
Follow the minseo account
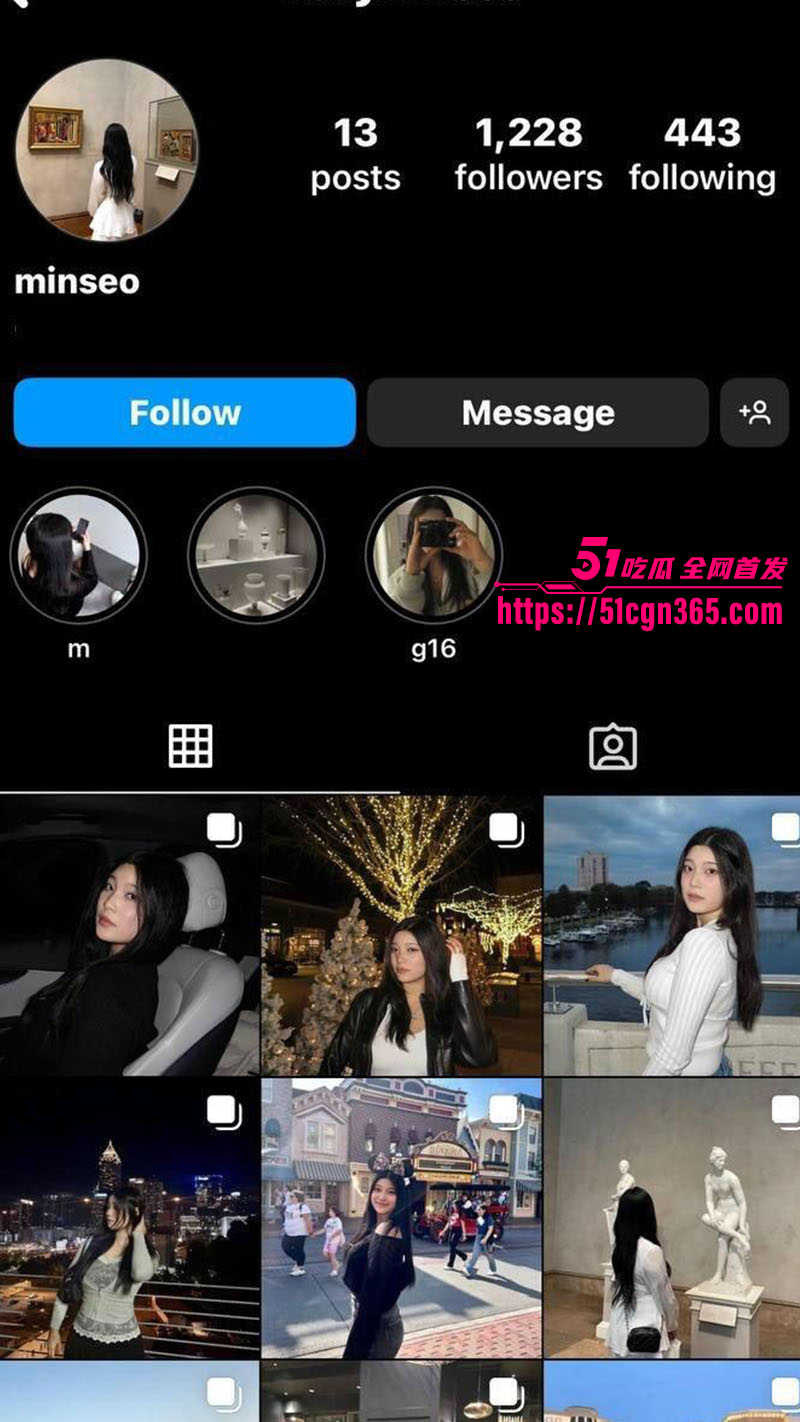point(185,412)
